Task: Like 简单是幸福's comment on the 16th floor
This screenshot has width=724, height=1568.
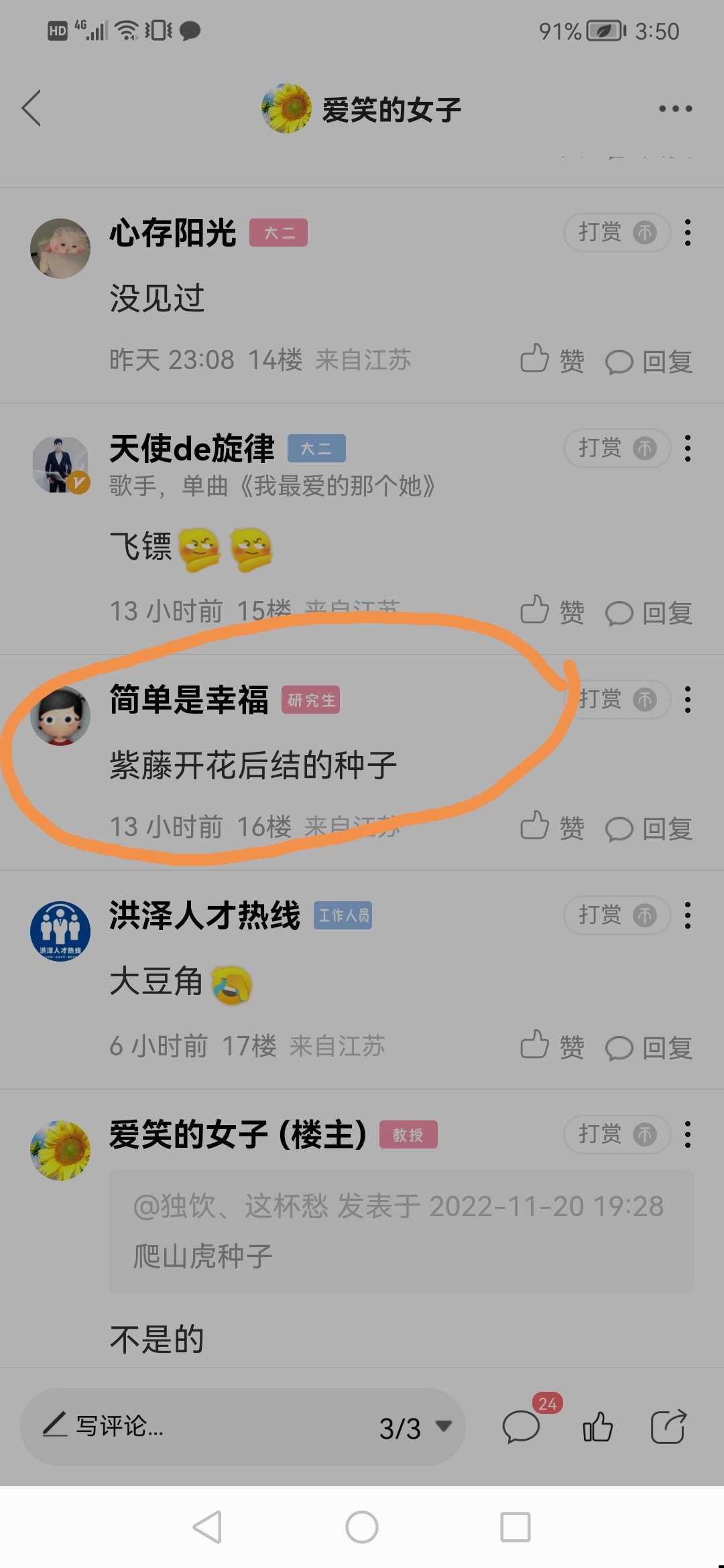Action: tap(552, 828)
